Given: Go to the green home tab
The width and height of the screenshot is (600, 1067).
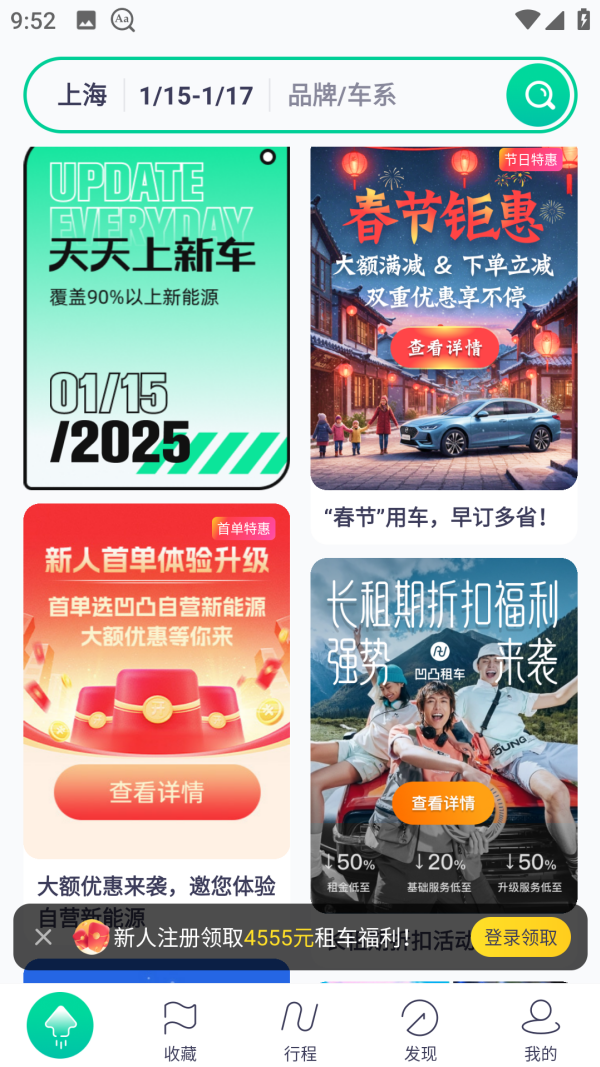Looking at the screenshot, I should click(60, 1025).
